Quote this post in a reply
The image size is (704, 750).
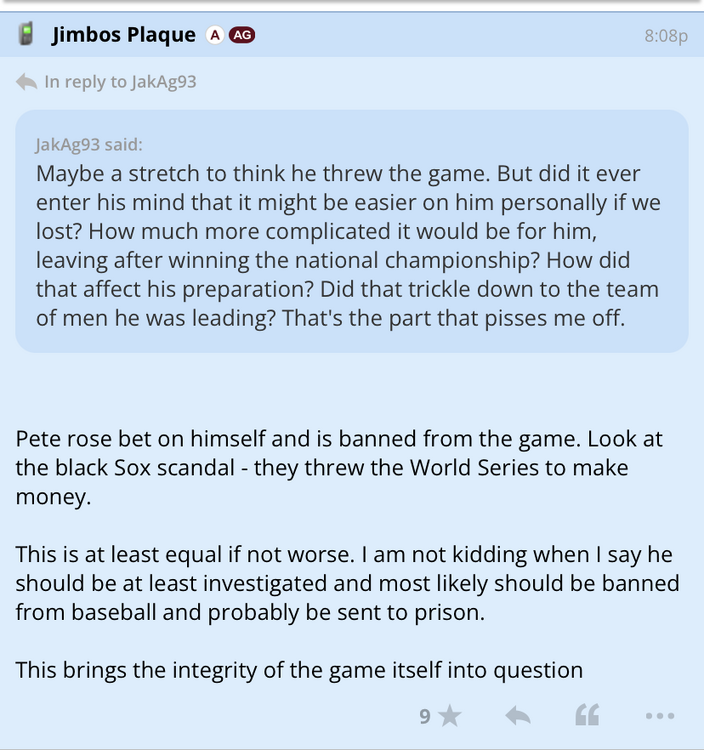[x=587, y=716]
